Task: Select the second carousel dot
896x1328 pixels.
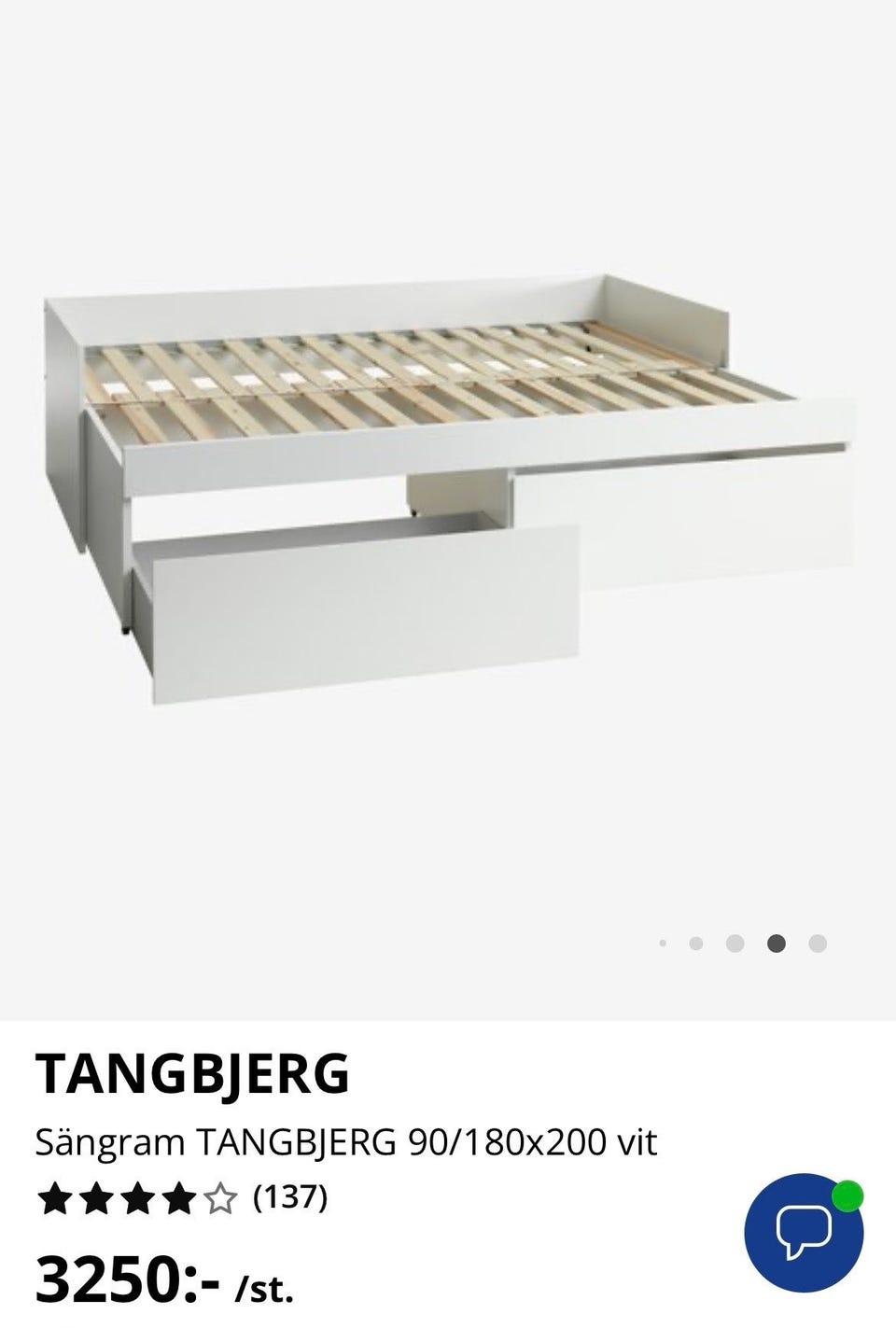Action: point(694,944)
